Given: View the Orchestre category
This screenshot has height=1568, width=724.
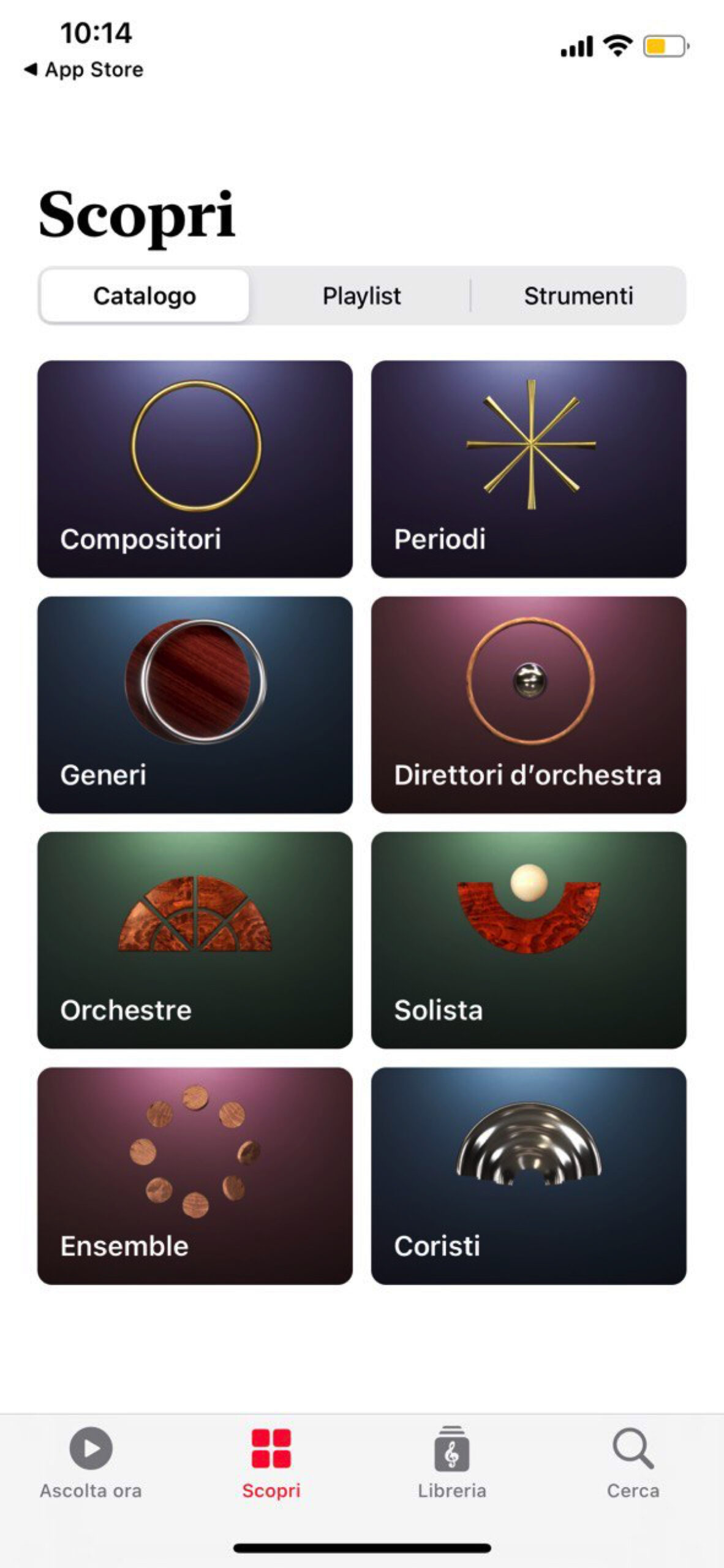Looking at the screenshot, I should click(x=195, y=940).
